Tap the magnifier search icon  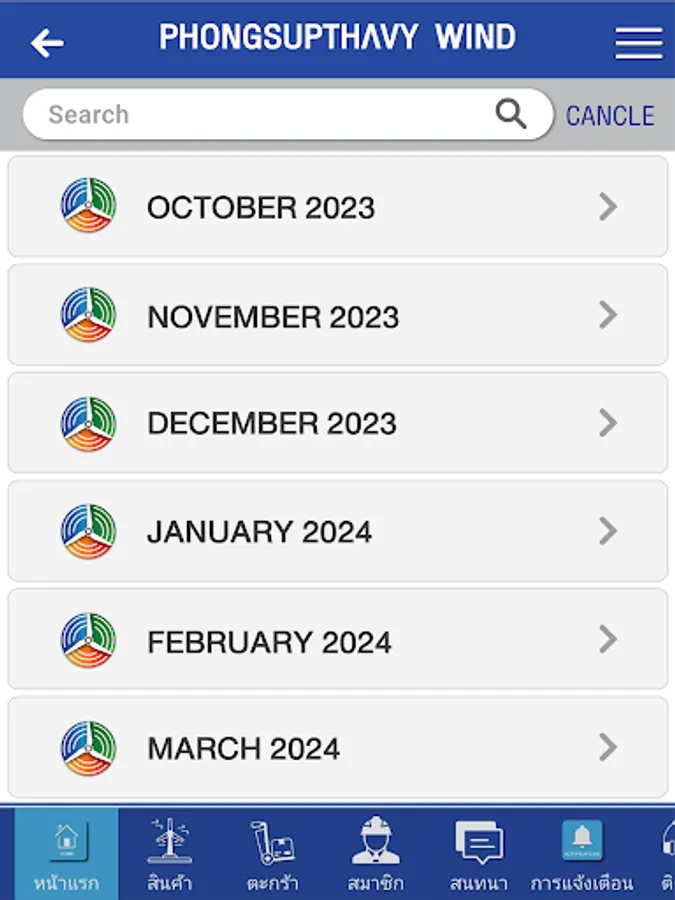point(511,115)
